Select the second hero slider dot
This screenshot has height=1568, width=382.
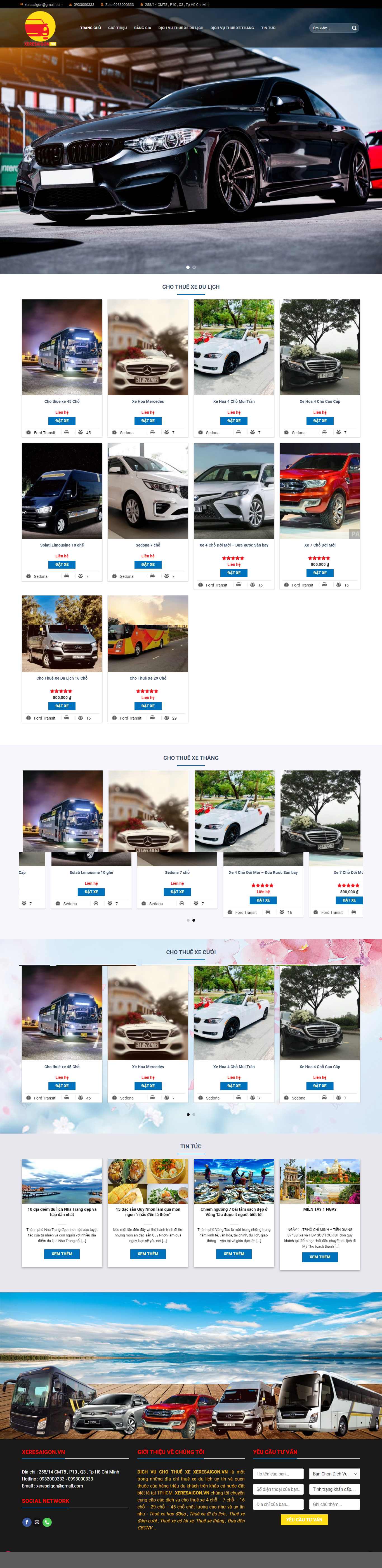[x=194, y=267]
